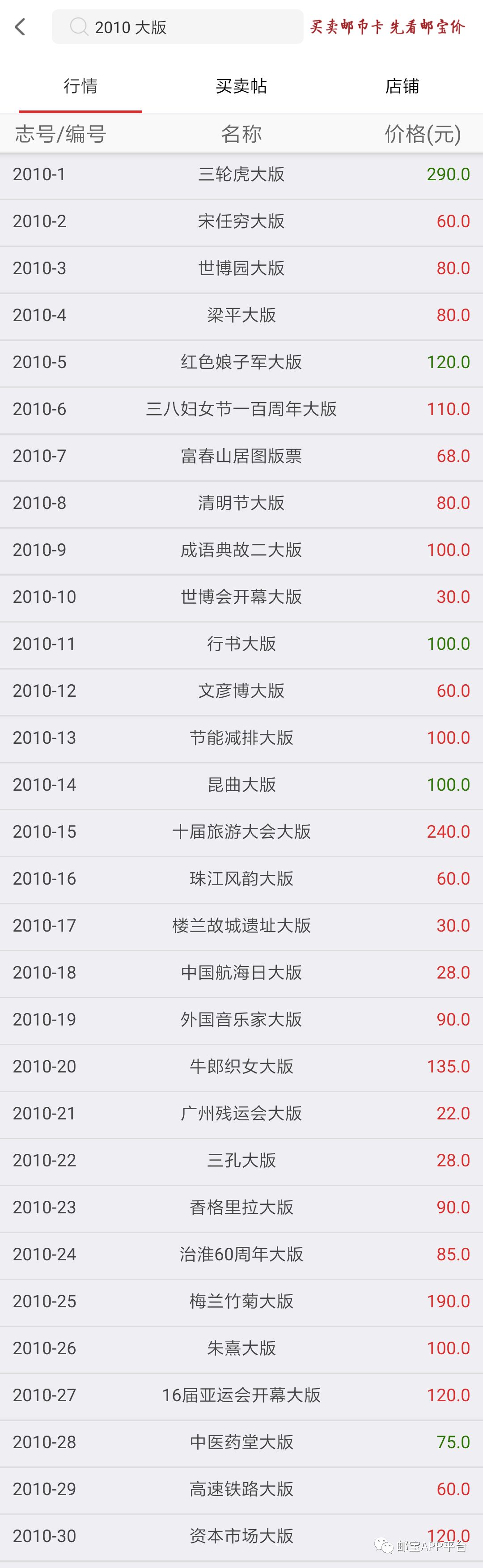This screenshot has width=483, height=1568.
Task: Select the 行情 tab
Action: [80, 86]
